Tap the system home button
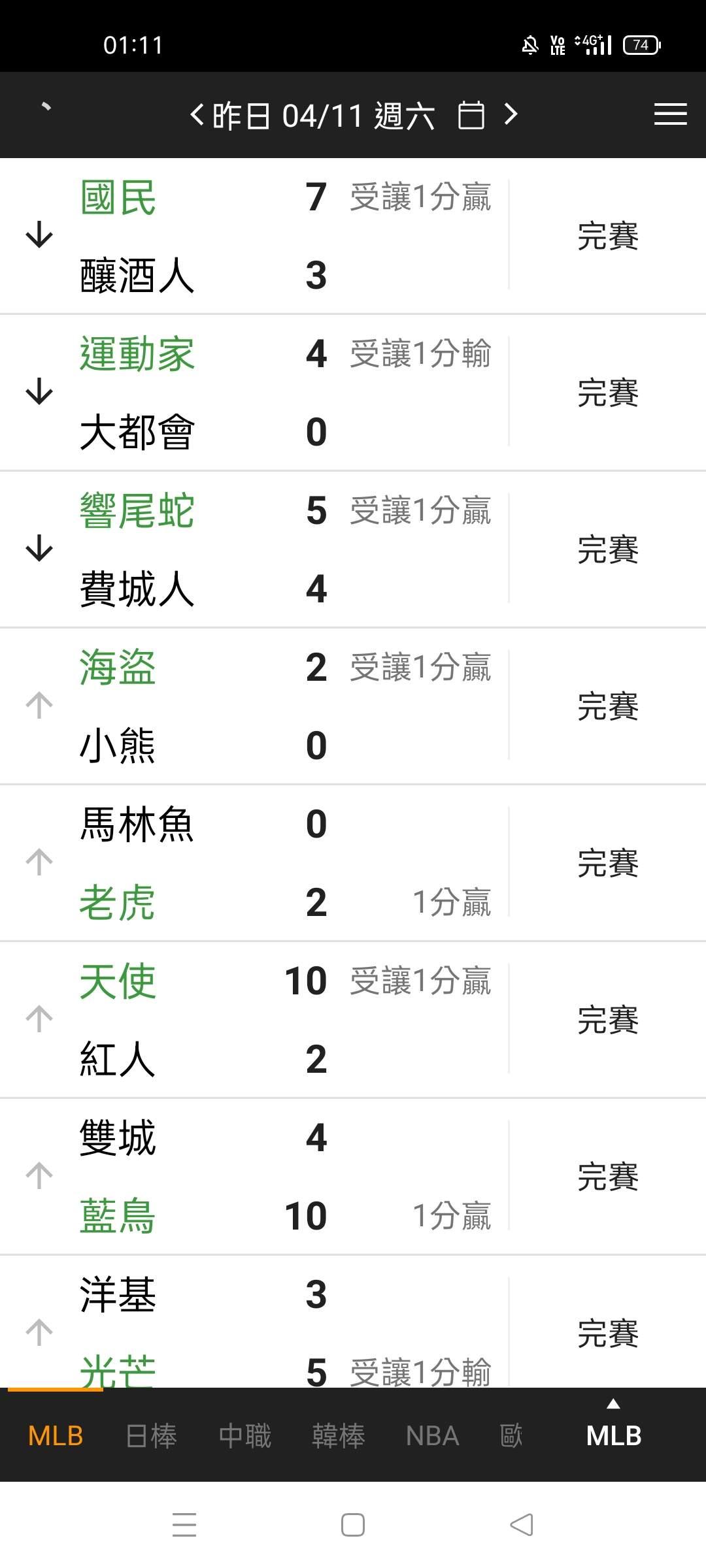 [x=353, y=1525]
